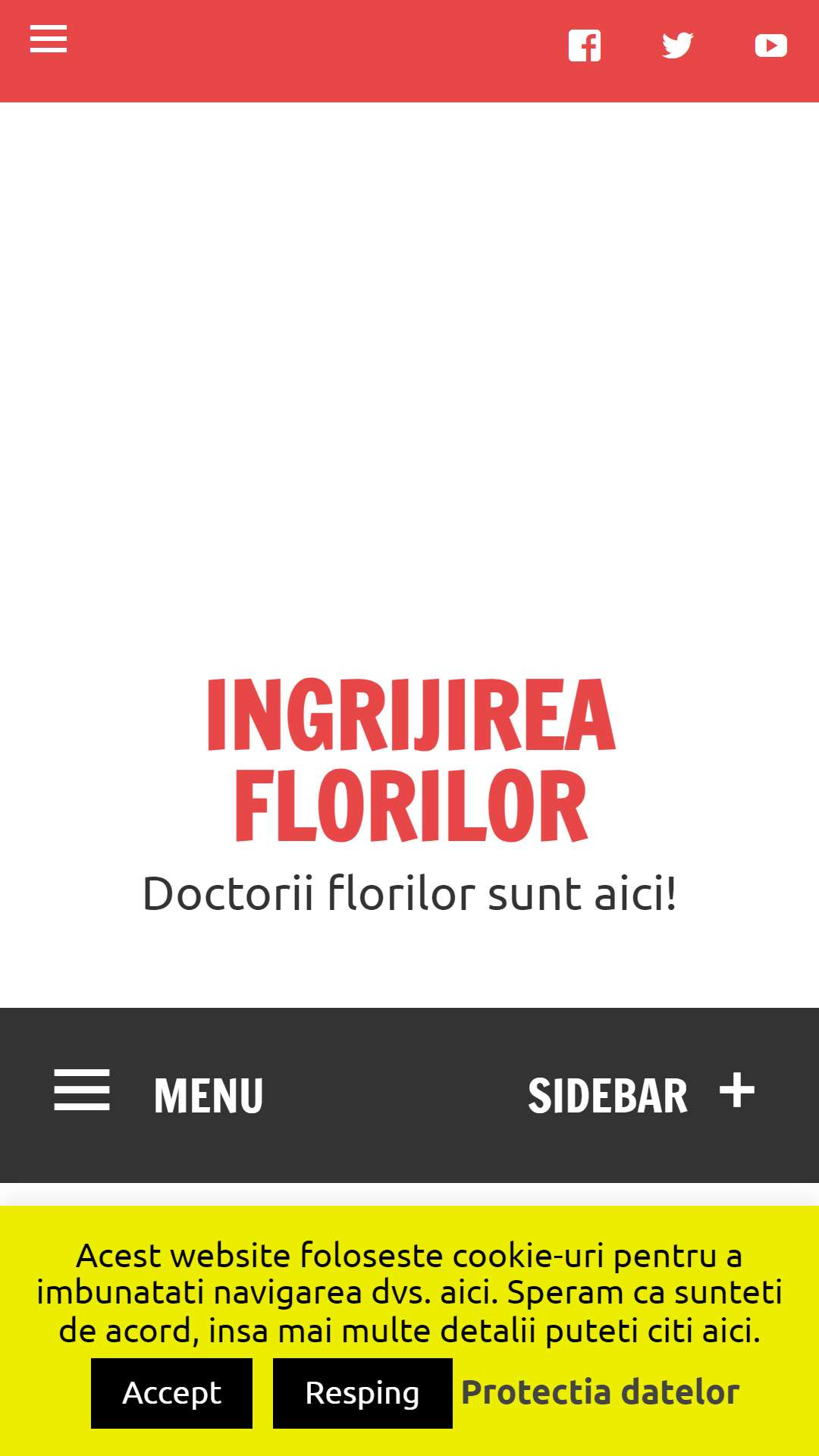This screenshot has width=819, height=1456.
Task: Accept the cookie notice
Action: coord(171,1393)
